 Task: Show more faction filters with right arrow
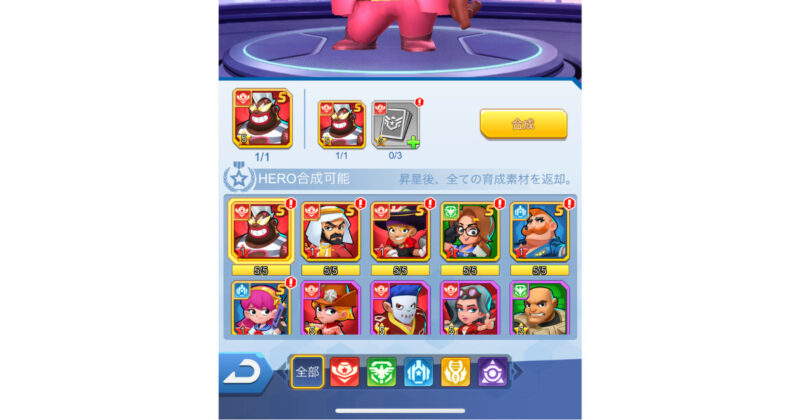[517, 372]
